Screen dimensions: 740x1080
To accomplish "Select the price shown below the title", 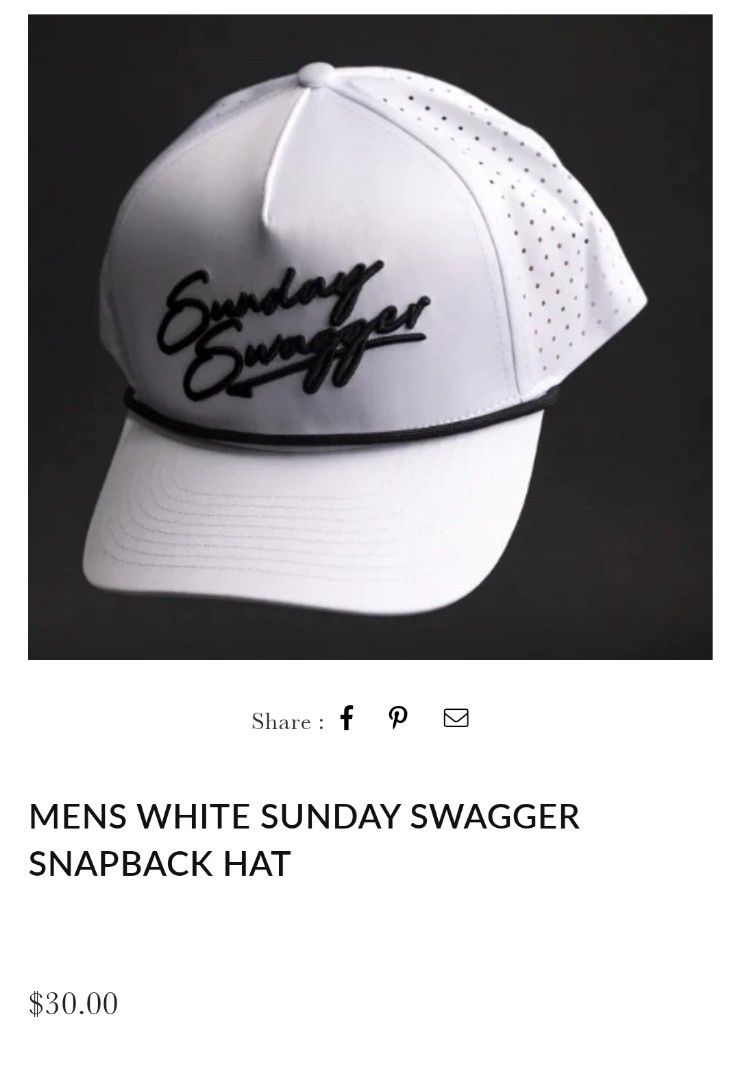I will 73,1000.
